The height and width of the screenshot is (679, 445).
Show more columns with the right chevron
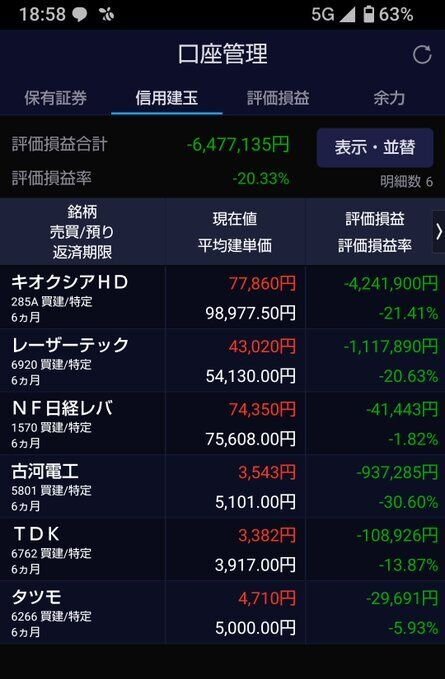(x=439, y=232)
